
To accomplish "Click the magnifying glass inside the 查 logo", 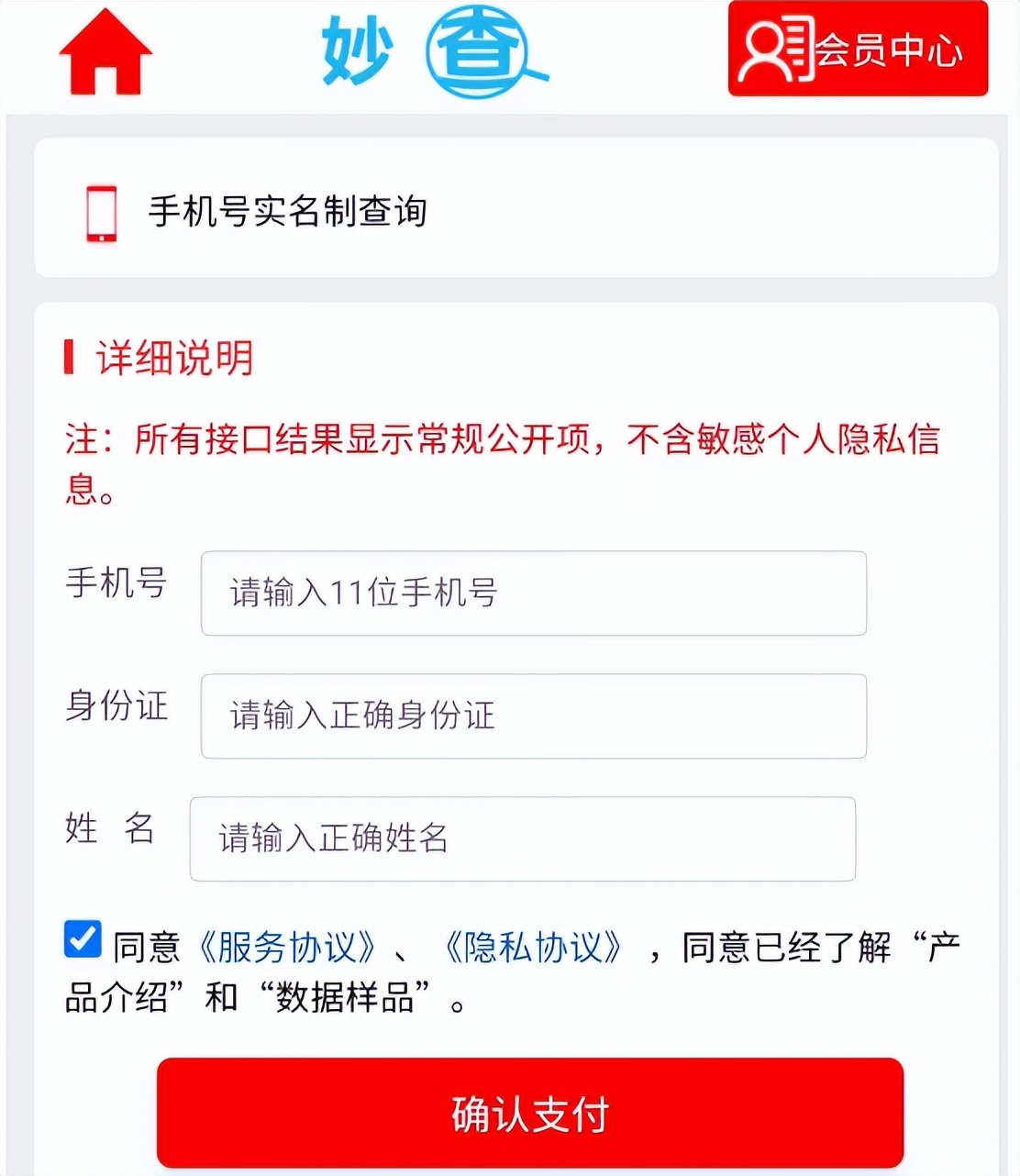I will pos(486,53).
